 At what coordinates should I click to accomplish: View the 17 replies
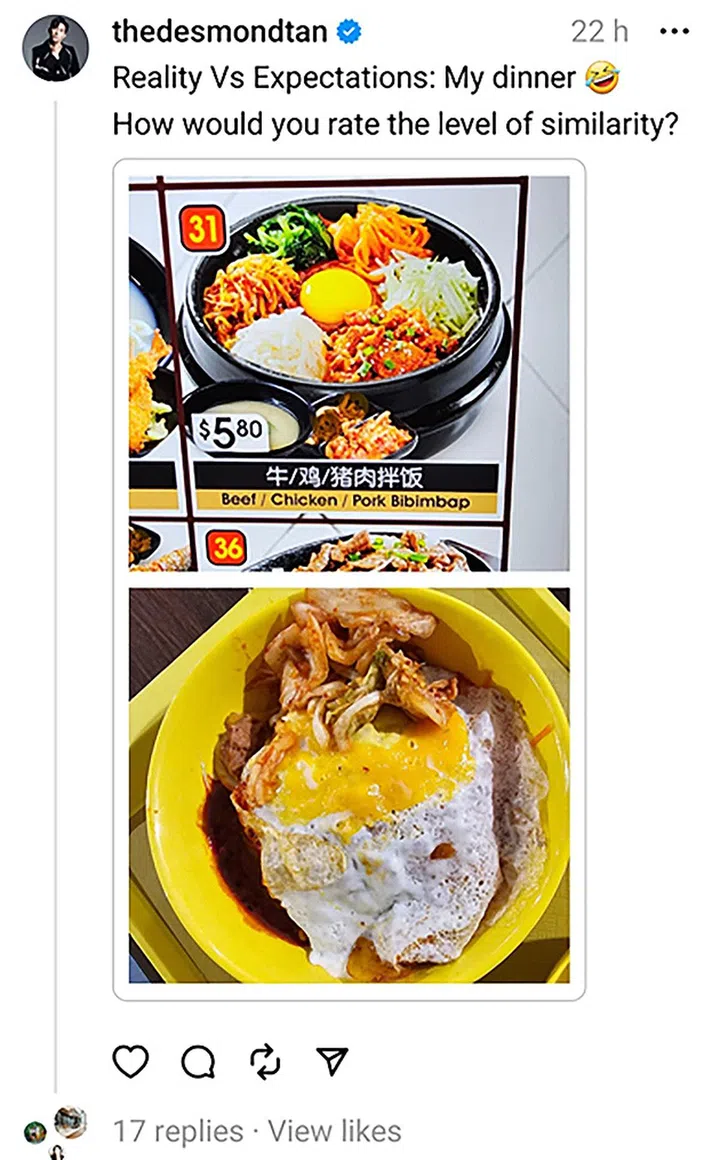pos(177,1131)
